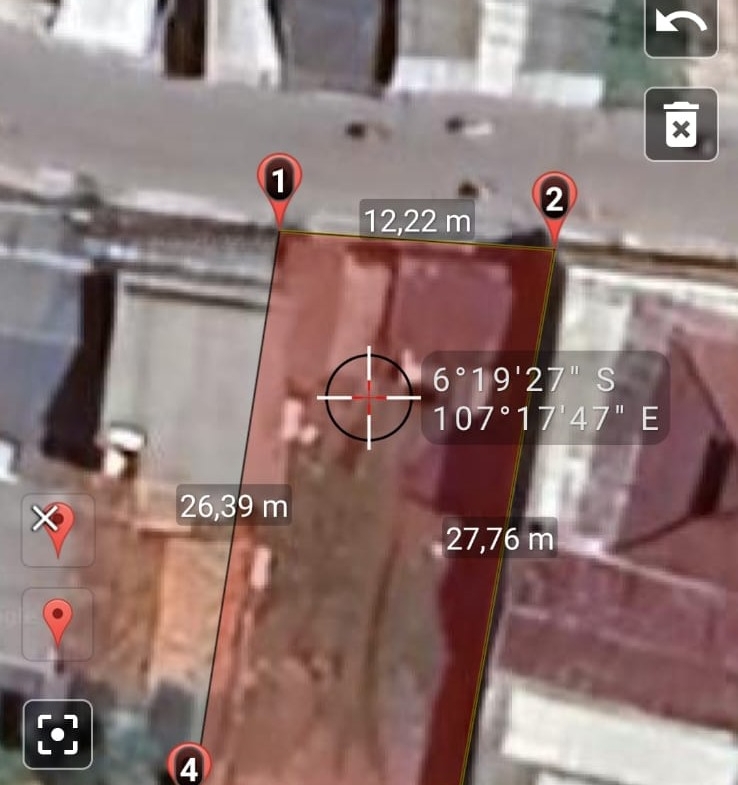
Task: Remove a marker using the crossed pin button
Action: pos(58,529)
